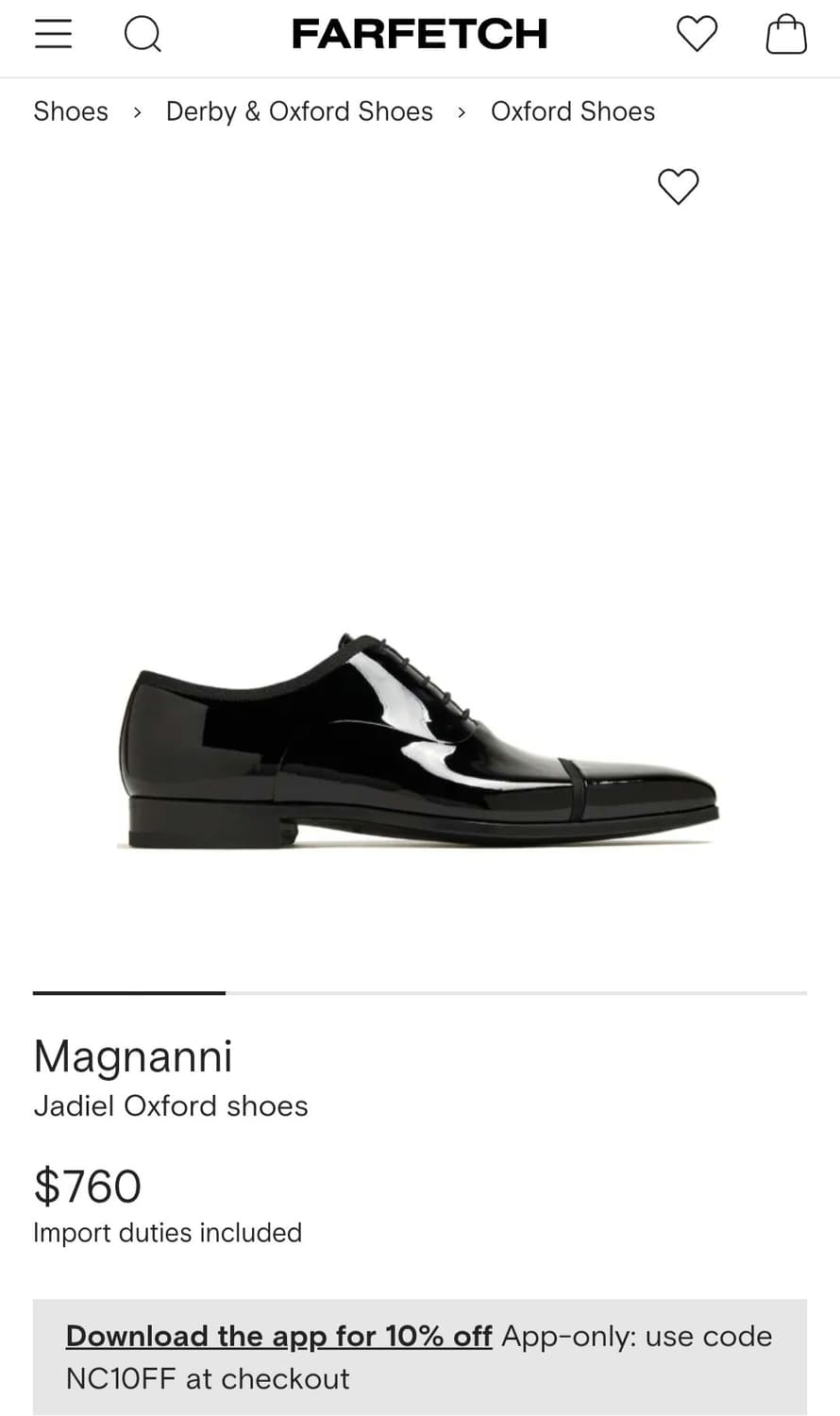
Task: Click the FARFETCH logo
Action: (x=419, y=33)
